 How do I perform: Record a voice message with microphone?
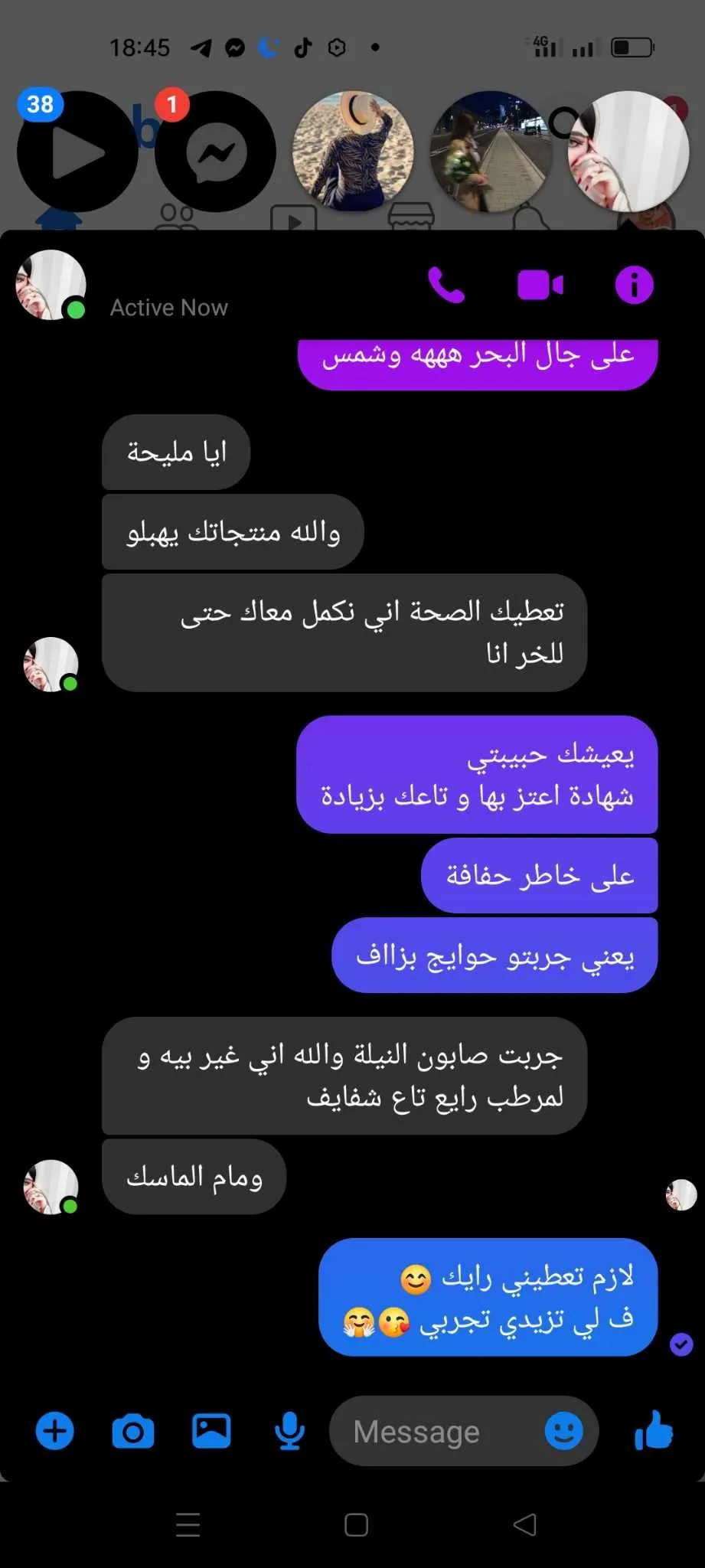coord(289,1430)
